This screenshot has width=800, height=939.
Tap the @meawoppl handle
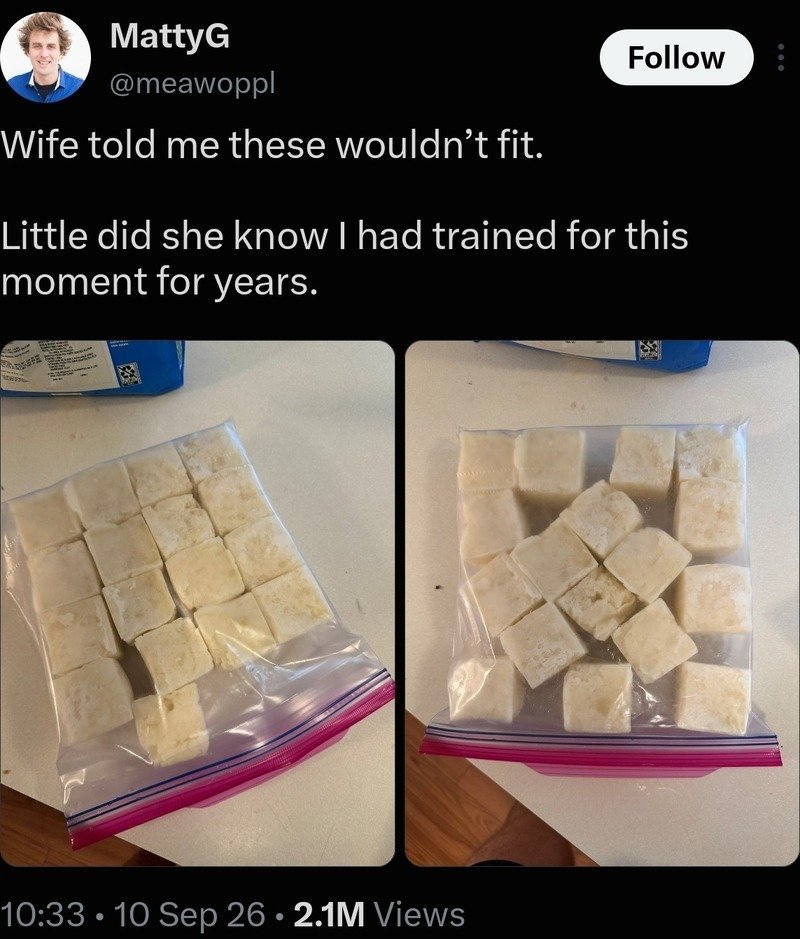(192, 83)
